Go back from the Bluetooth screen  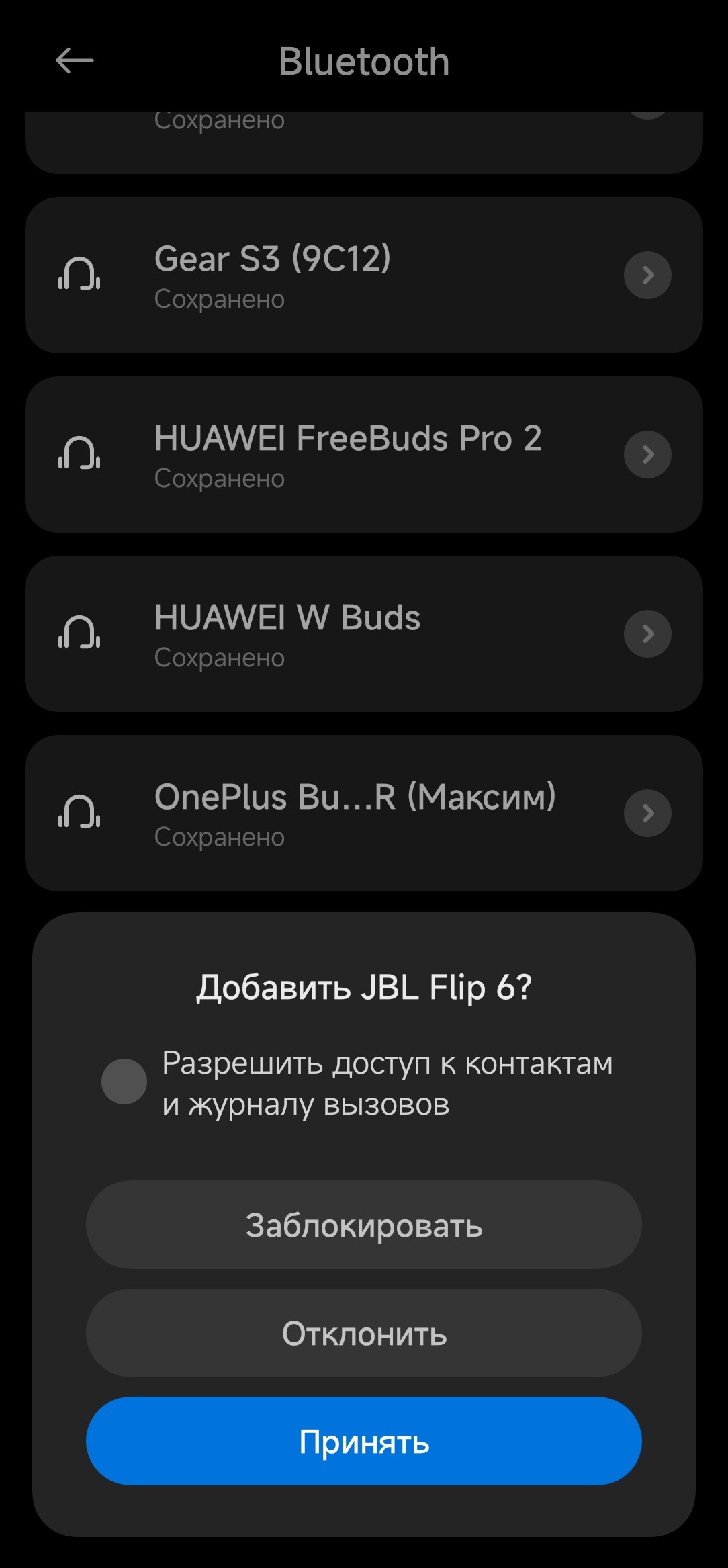click(x=74, y=61)
